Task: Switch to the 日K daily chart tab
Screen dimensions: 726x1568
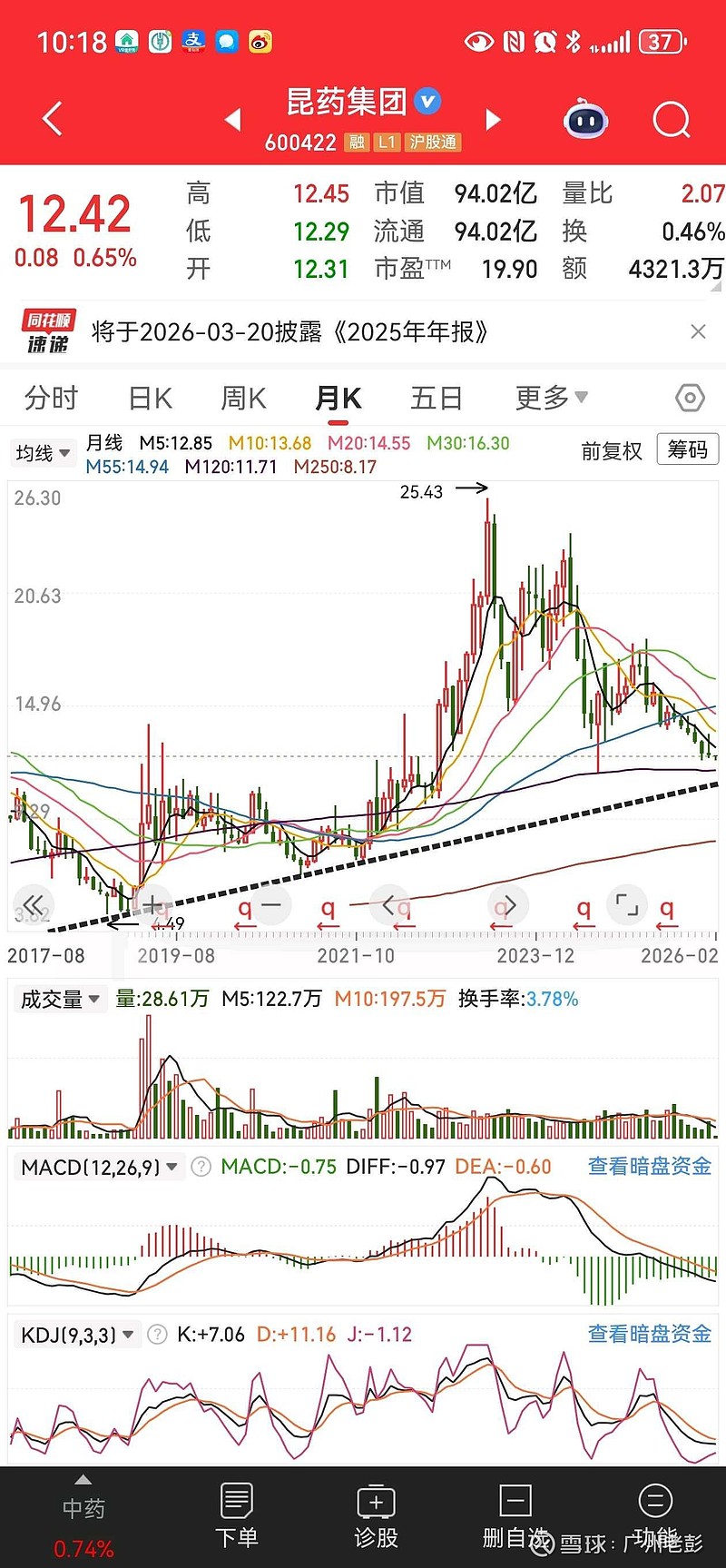Action: coord(148,398)
